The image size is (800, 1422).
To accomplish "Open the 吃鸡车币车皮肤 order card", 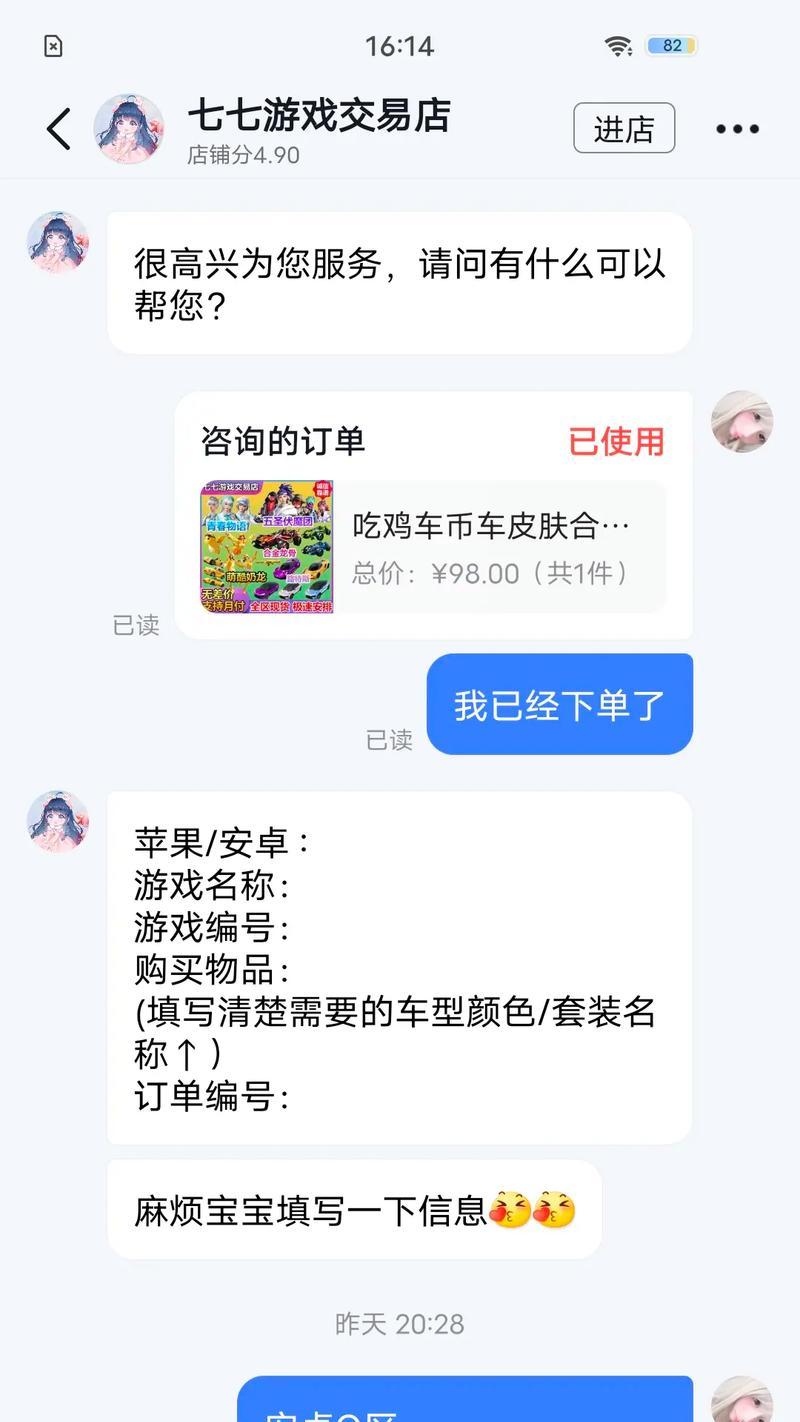I will coord(433,547).
